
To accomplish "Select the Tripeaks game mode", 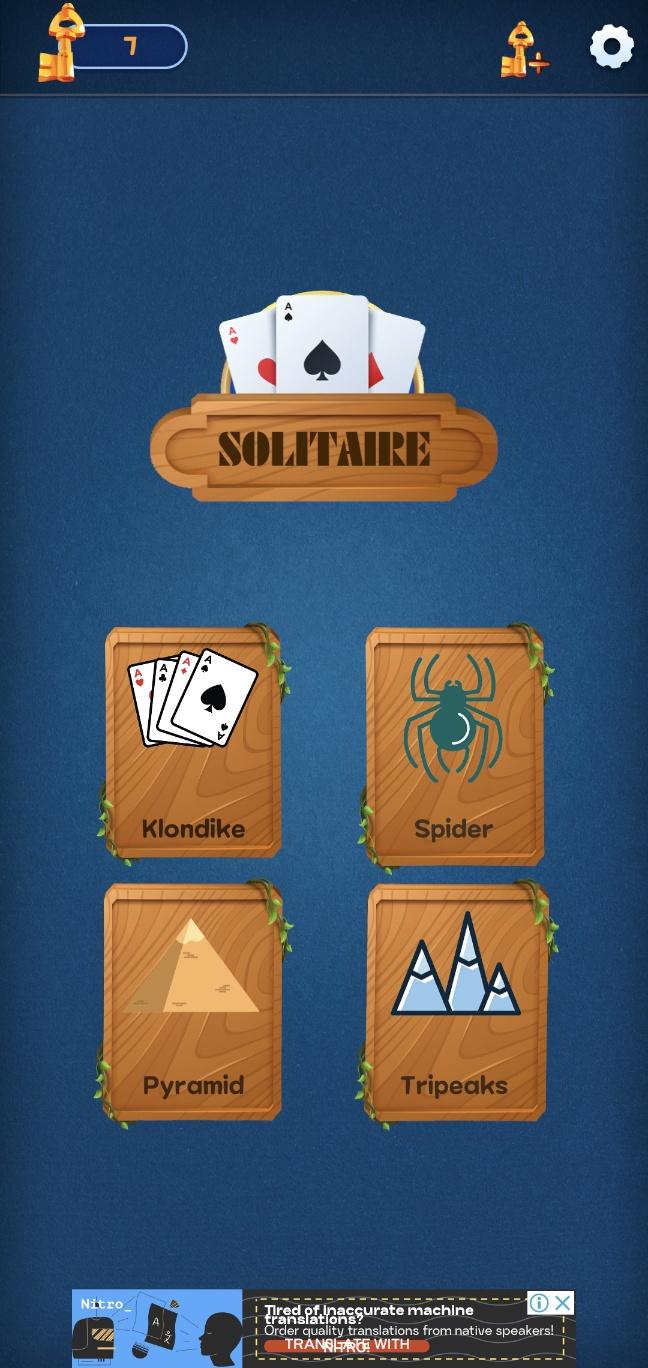I will 456,1002.
